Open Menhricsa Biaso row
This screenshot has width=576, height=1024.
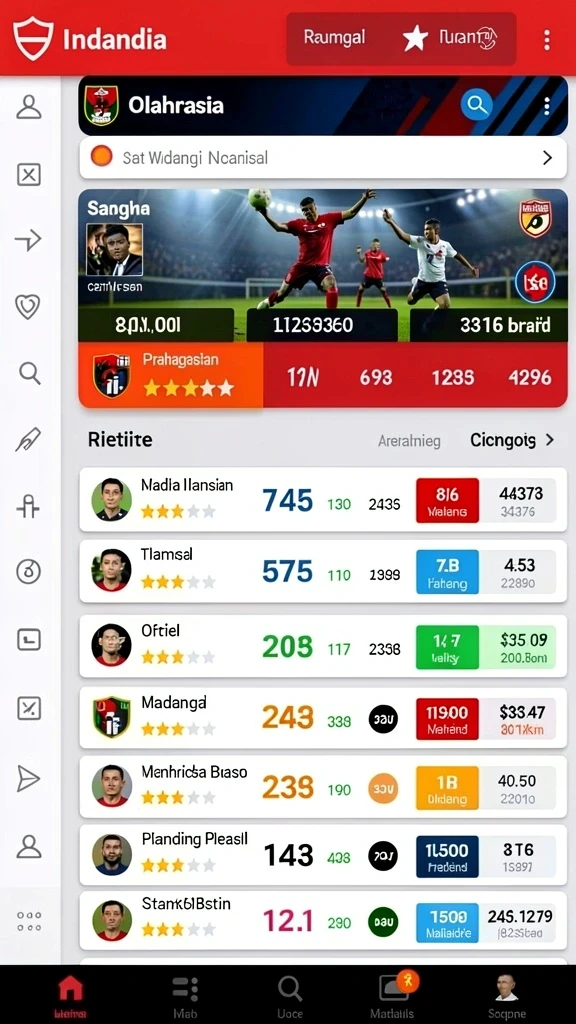323,787
